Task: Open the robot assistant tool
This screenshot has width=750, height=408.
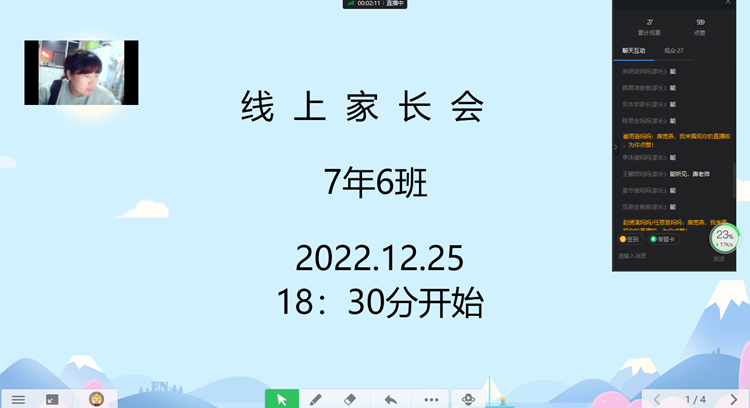Action: click(x=467, y=399)
